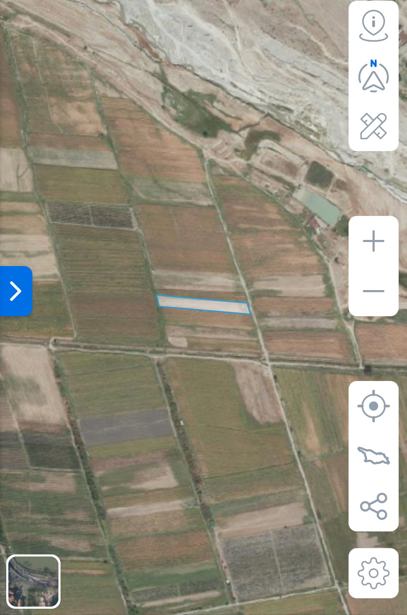Switch basemap using the layer thumbnail
This screenshot has width=407, height=615.
click(x=33, y=581)
